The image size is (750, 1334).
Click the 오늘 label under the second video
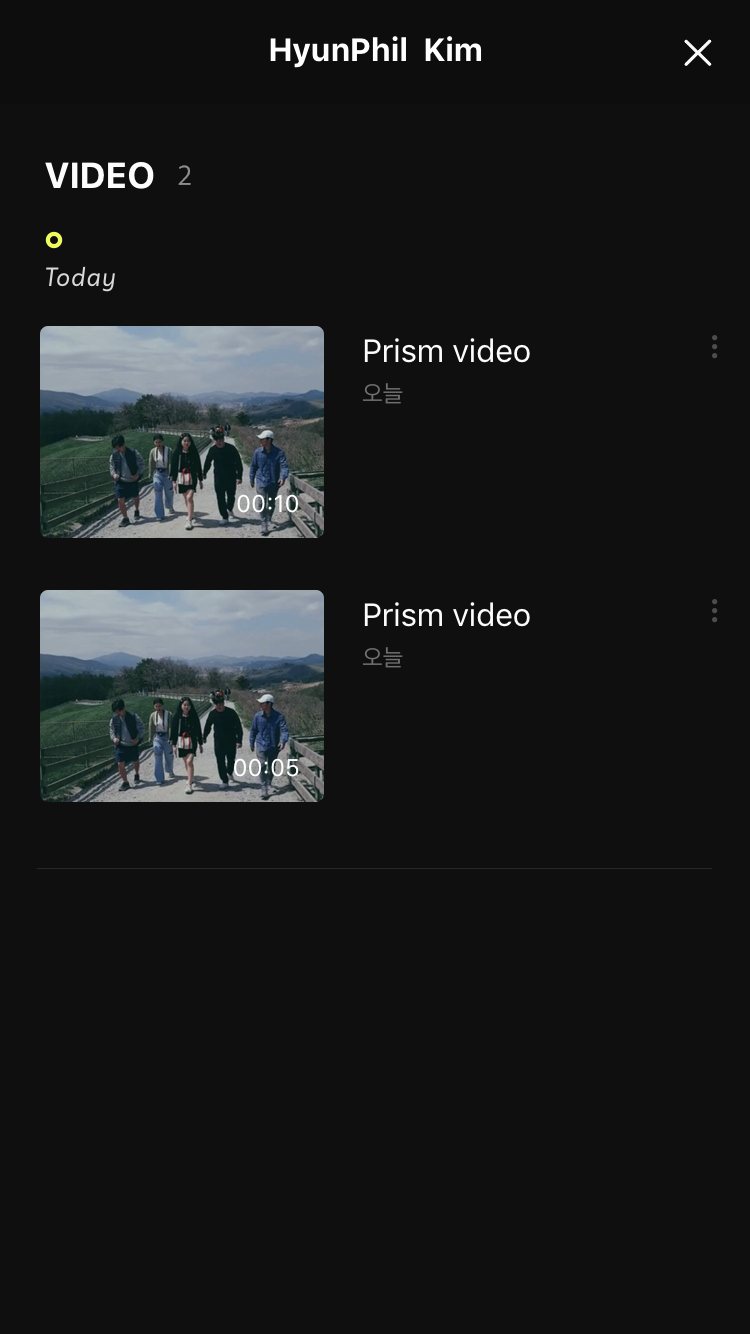click(x=382, y=657)
